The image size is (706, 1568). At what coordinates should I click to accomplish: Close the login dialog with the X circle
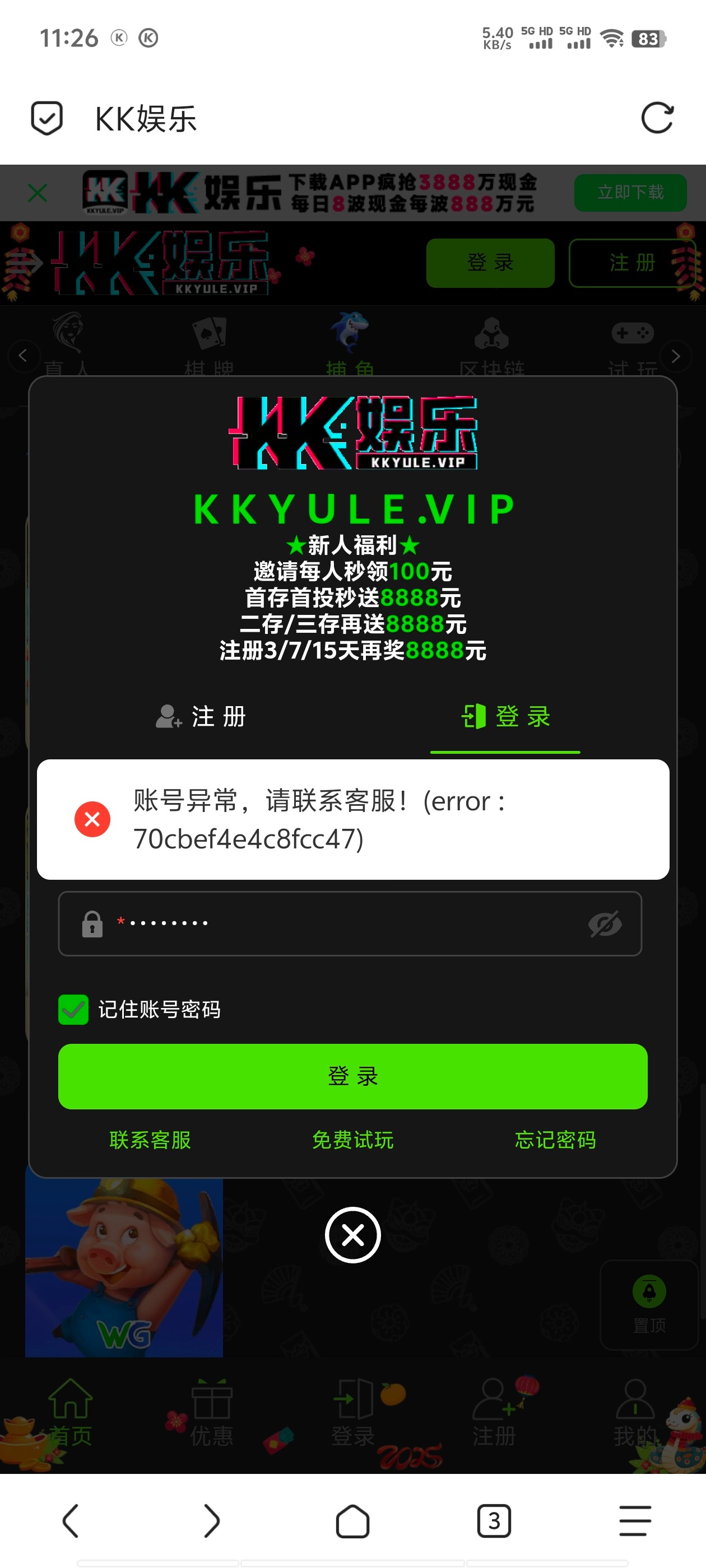[352, 1235]
